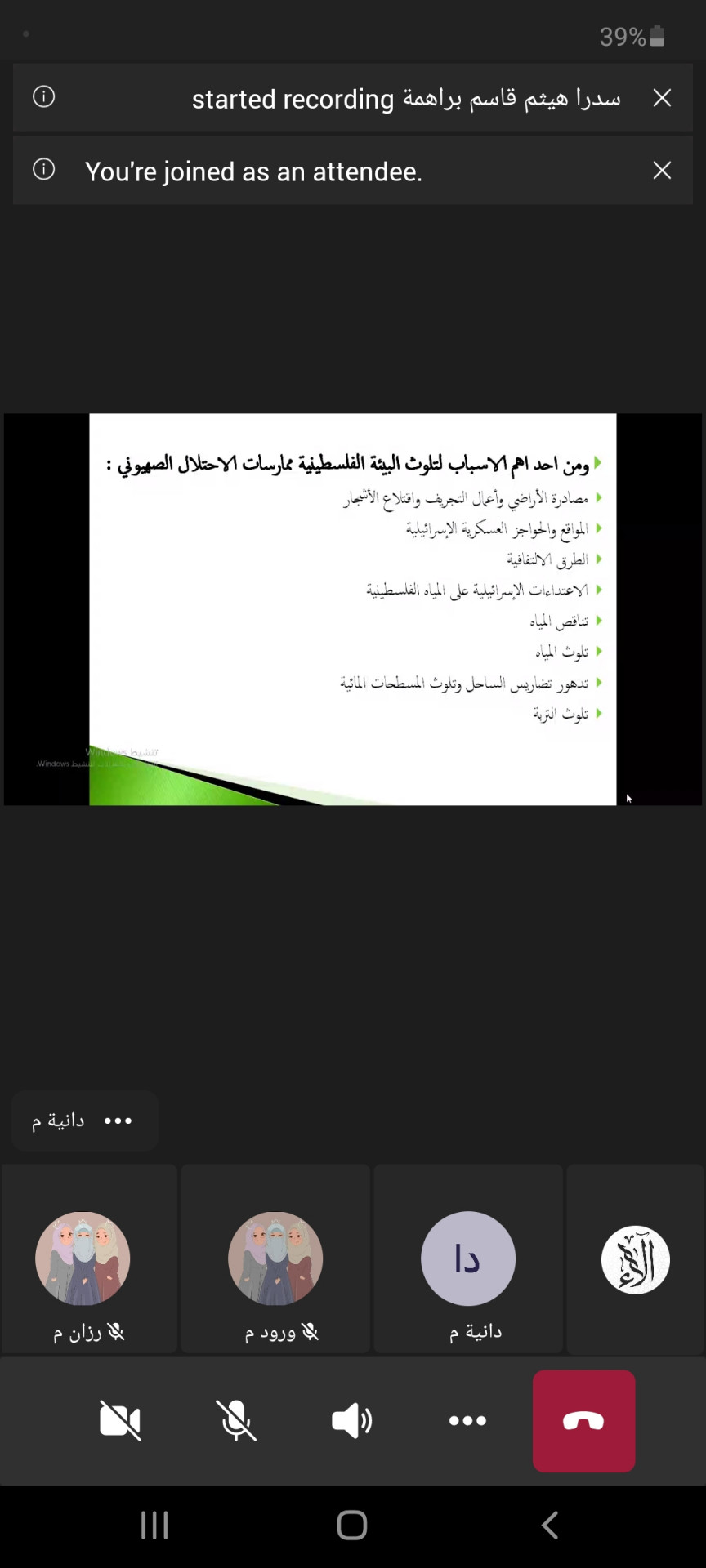Unmute the microphone
The width and height of the screenshot is (706, 1568).
click(x=236, y=1421)
